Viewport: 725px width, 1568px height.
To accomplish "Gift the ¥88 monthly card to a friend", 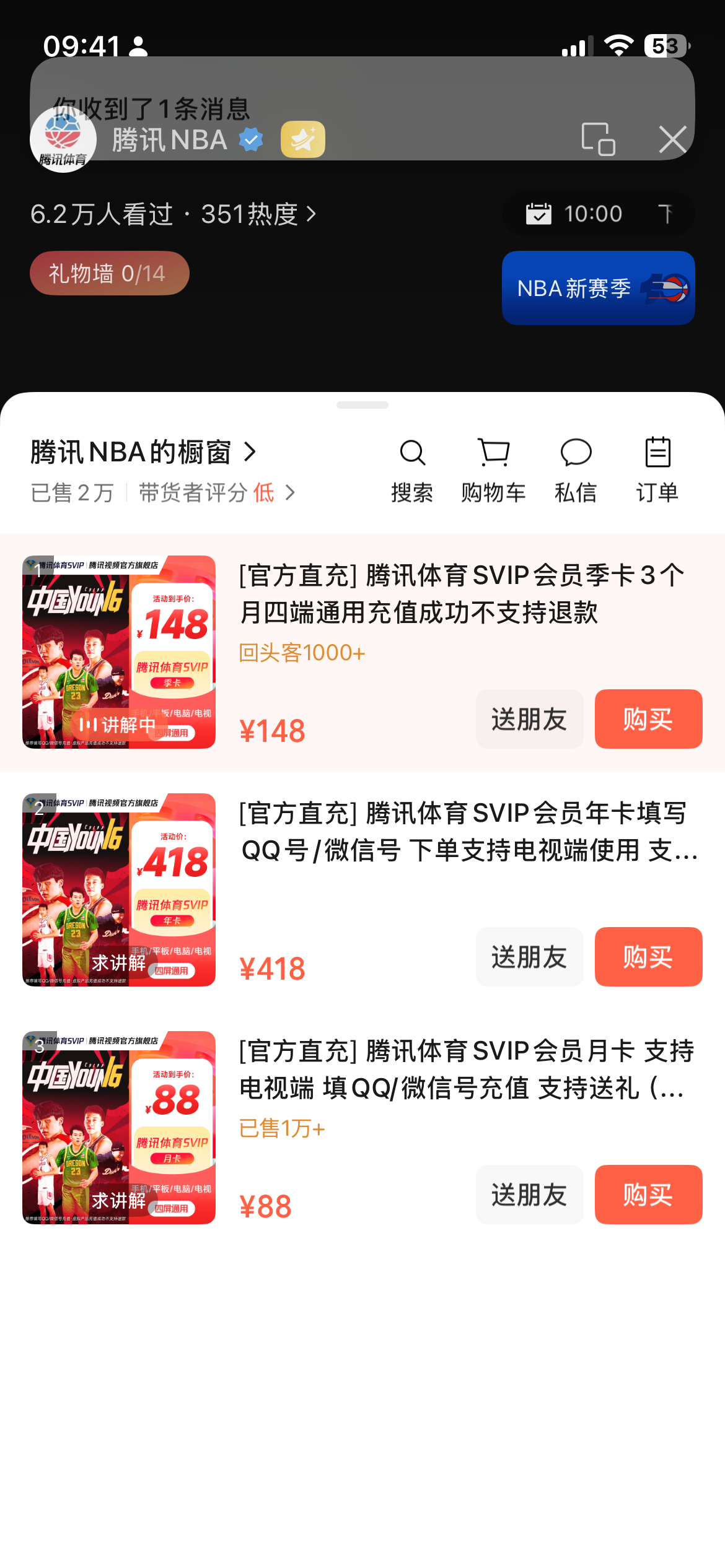I will pos(530,1195).
